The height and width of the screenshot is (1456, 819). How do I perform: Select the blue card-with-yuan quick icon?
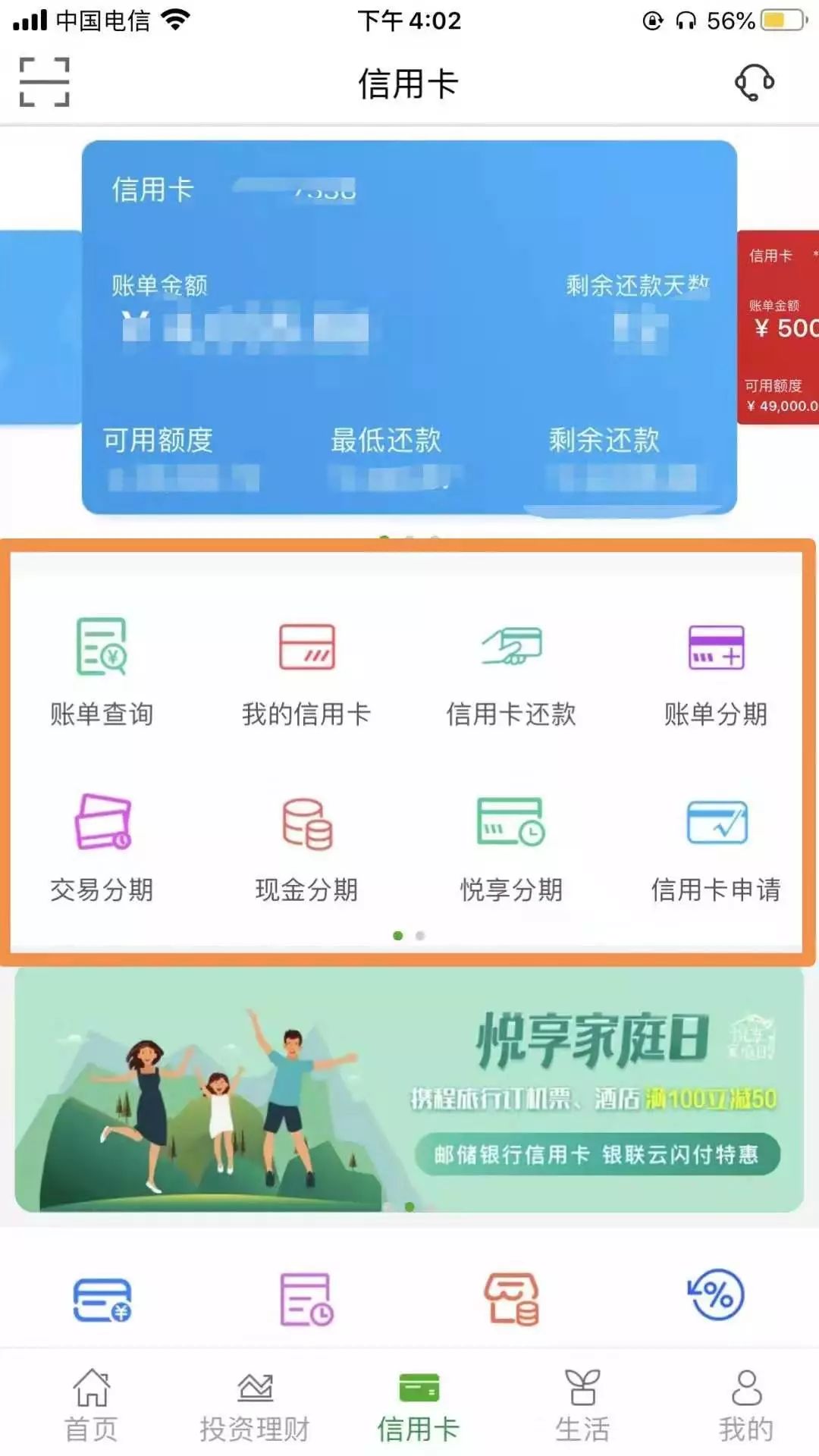pyautogui.click(x=102, y=1297)
